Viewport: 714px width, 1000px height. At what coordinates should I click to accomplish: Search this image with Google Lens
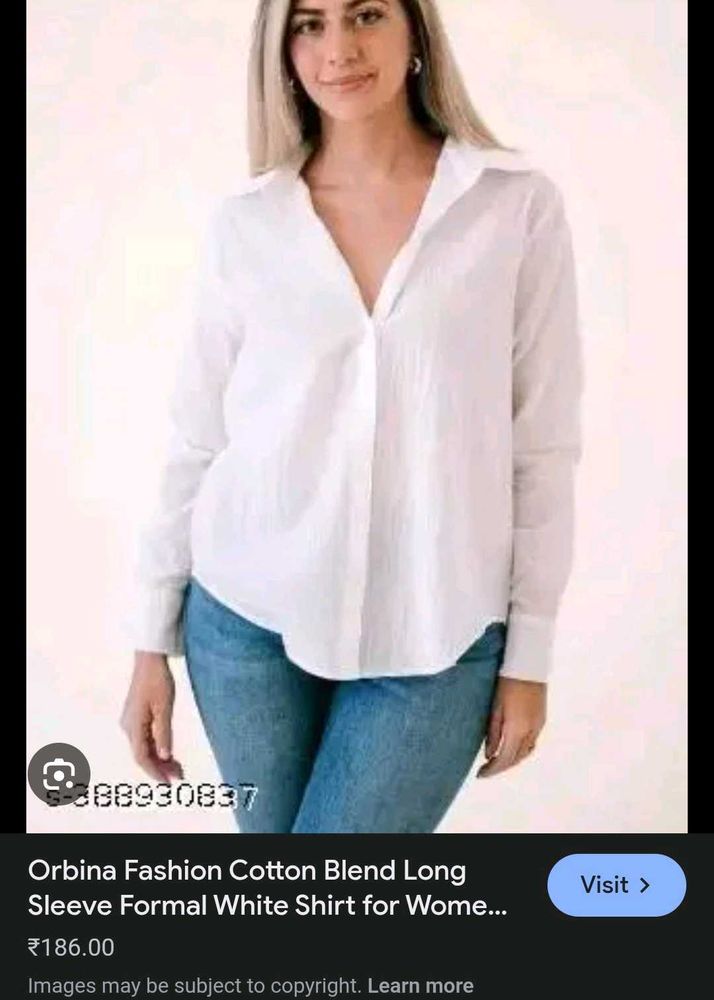(59, 773)
